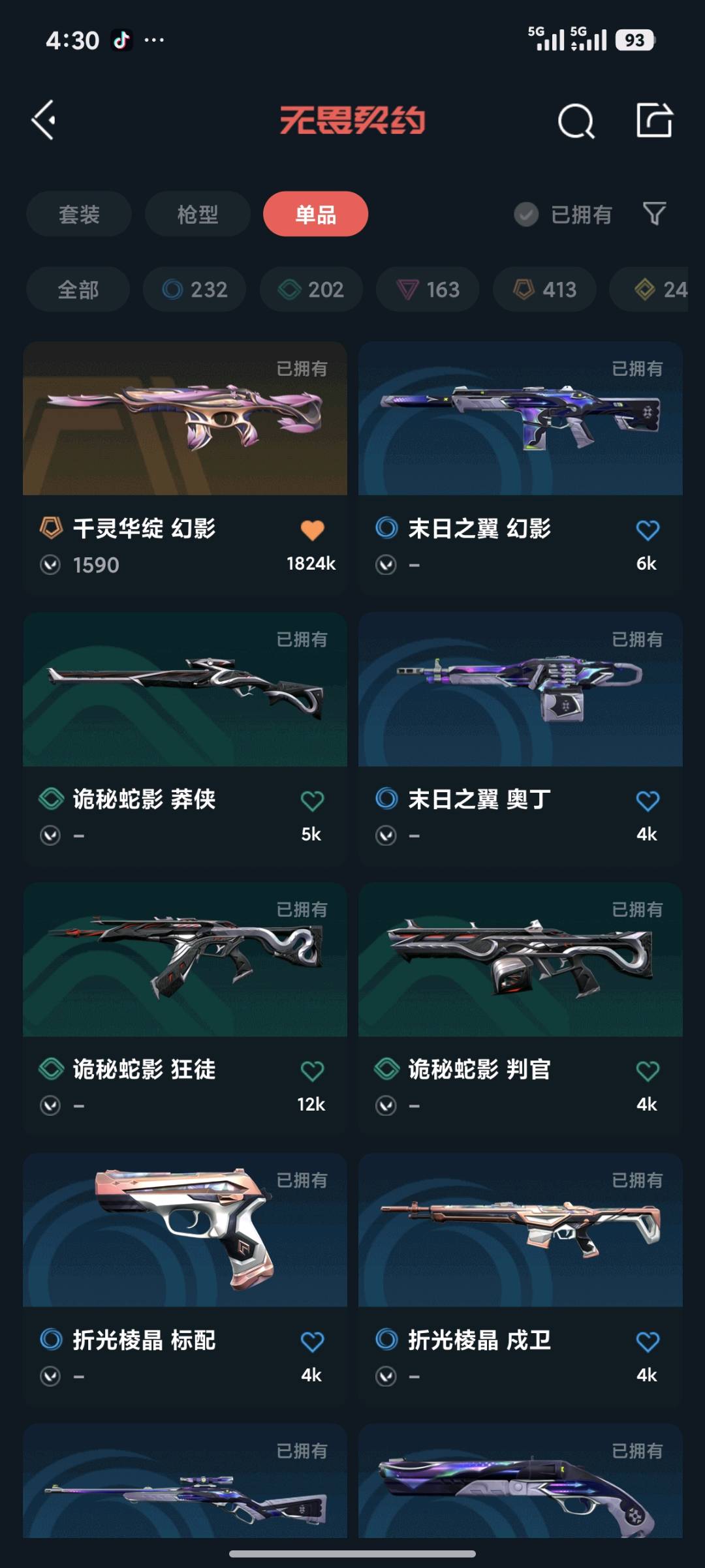705x1568 pixels.
Task: Open the search magnifier icon
Action: tap(576, 121)
